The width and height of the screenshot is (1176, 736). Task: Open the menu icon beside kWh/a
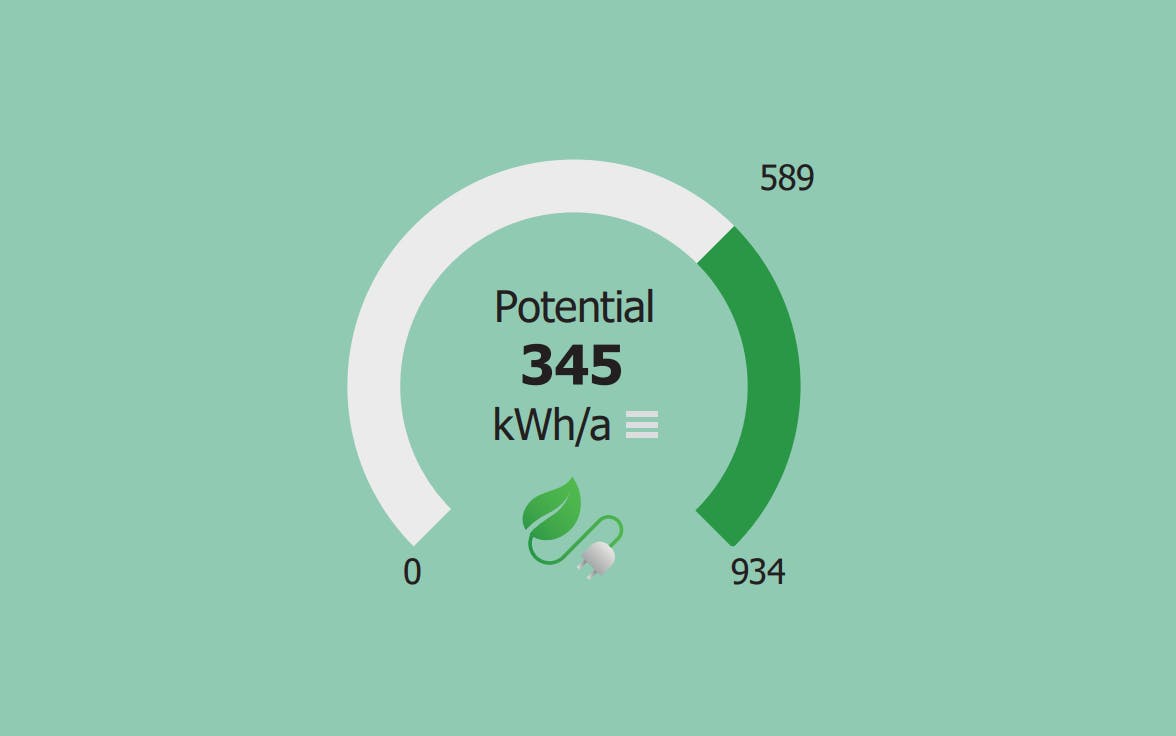(642, 425)
